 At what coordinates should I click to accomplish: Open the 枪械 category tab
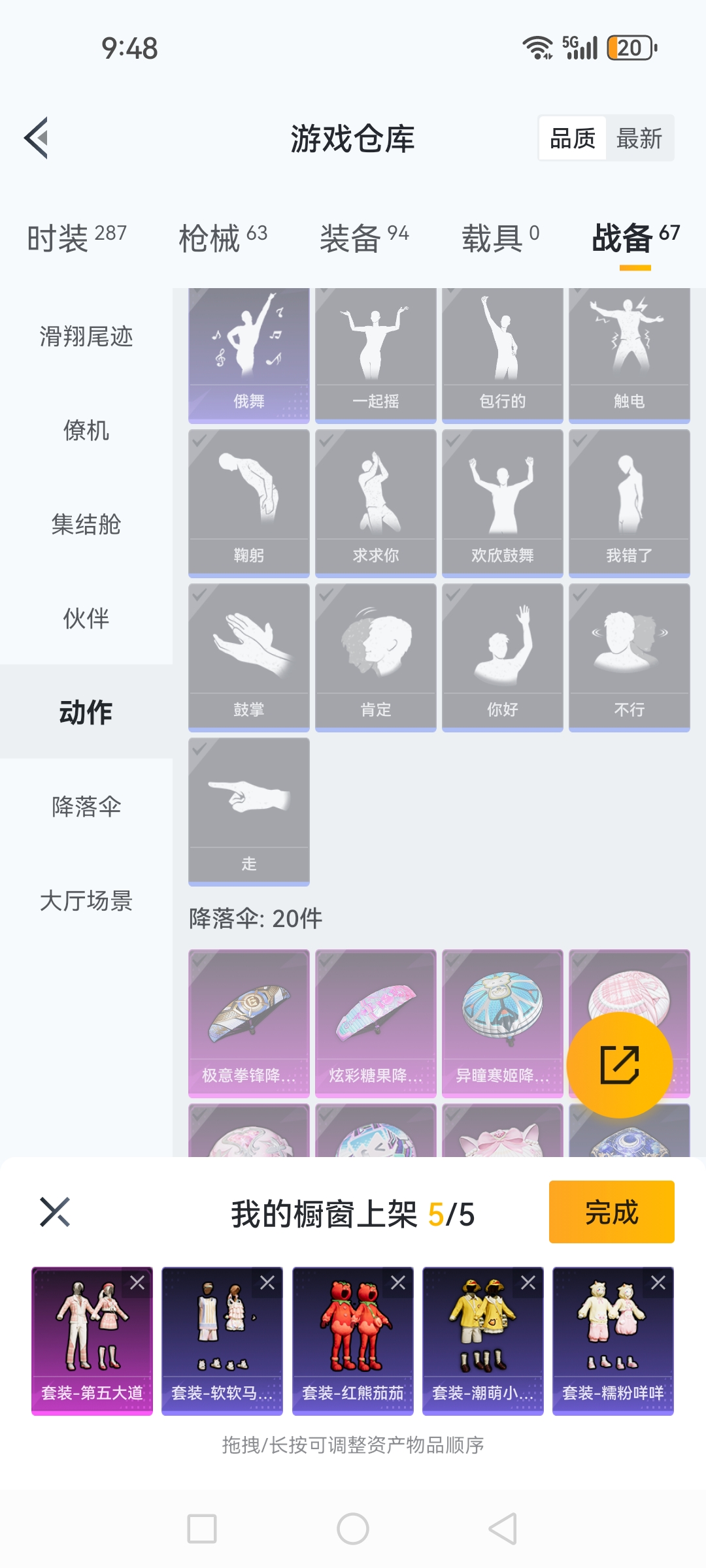pyautogui.click(x=223, y=237)
